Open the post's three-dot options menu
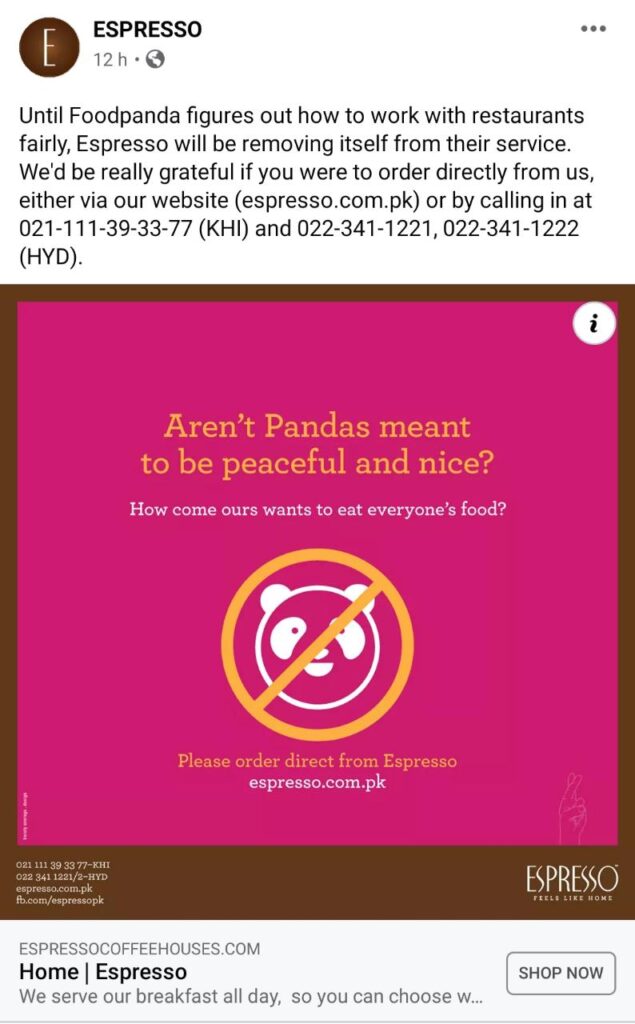This screenshot has height=1024, width=635. coord(593,29)
